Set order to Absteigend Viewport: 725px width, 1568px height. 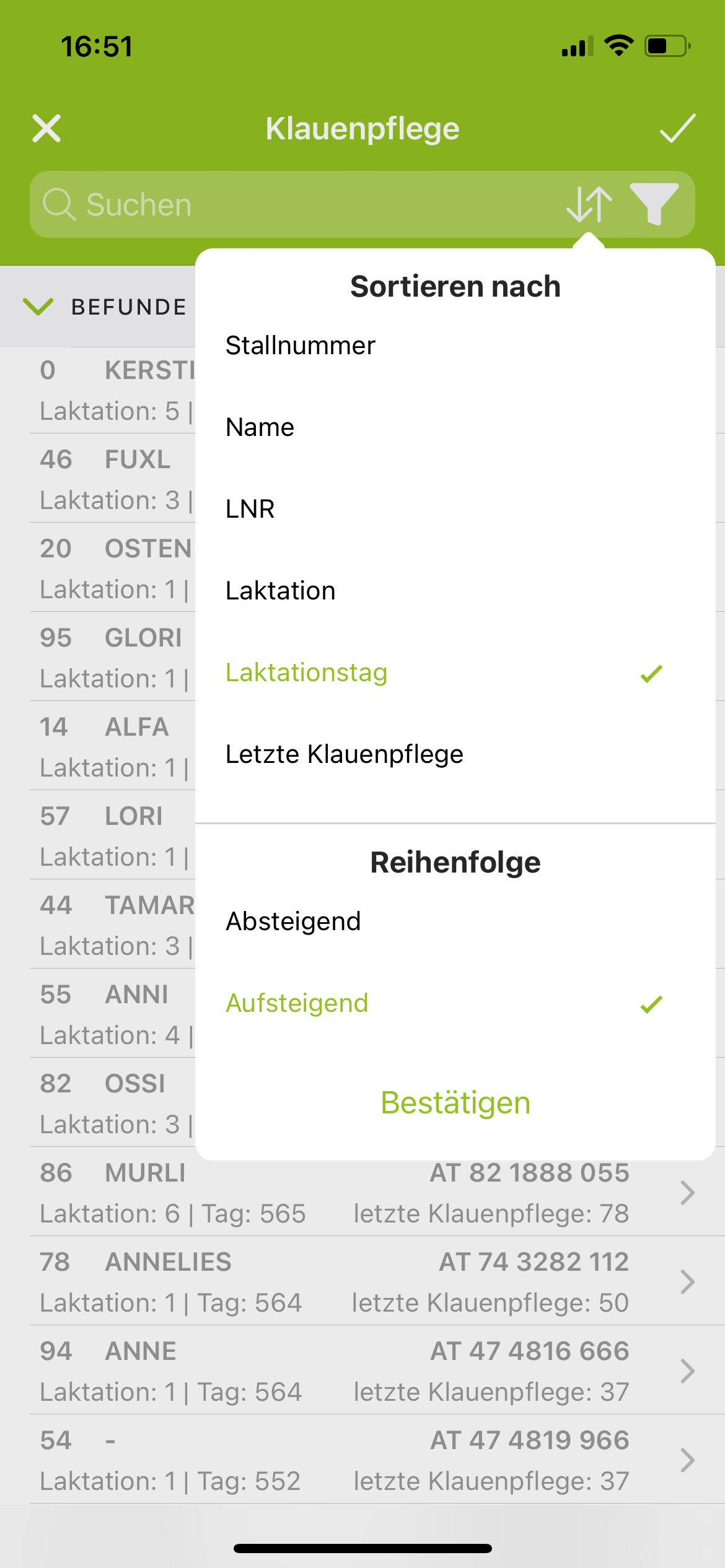pos(455,921)
